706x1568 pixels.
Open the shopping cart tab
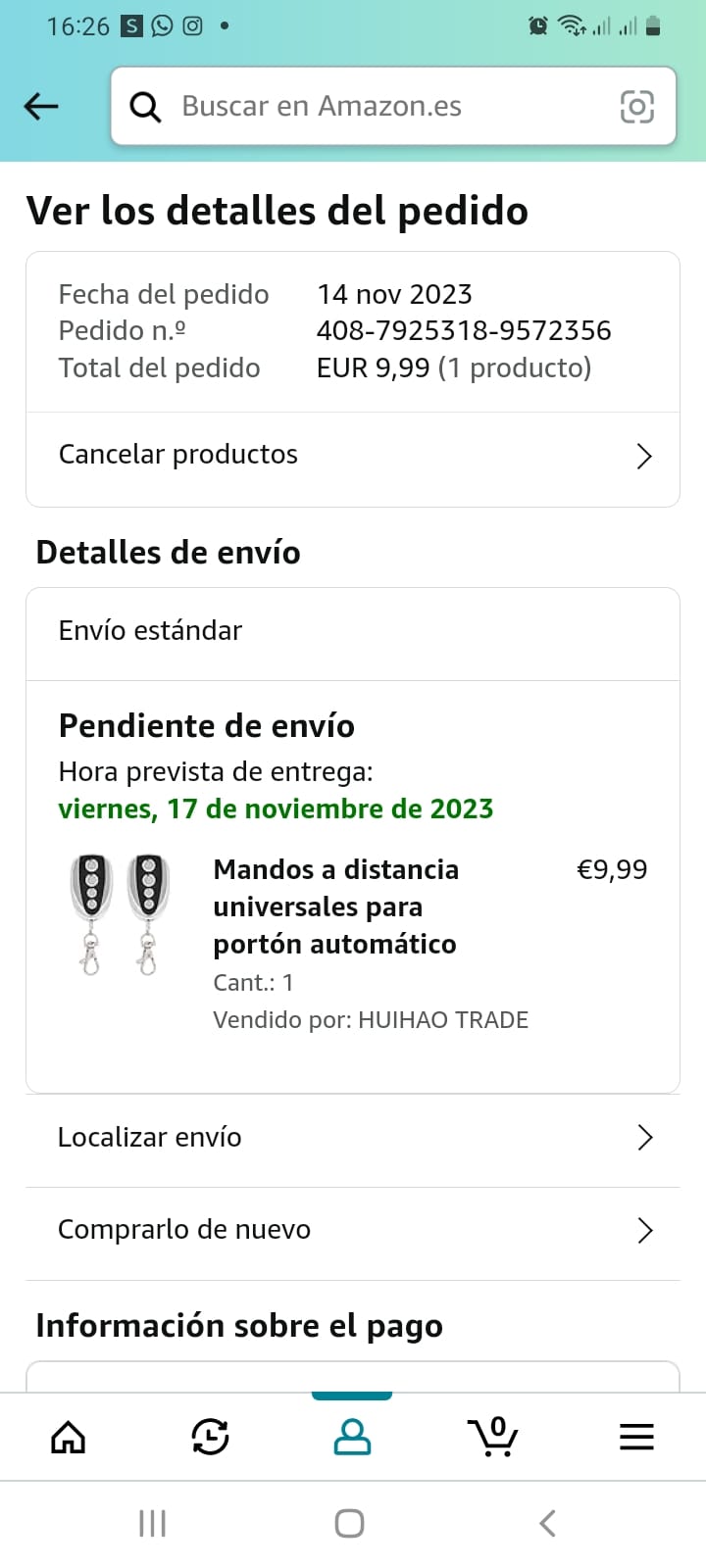coord(493,1437)
